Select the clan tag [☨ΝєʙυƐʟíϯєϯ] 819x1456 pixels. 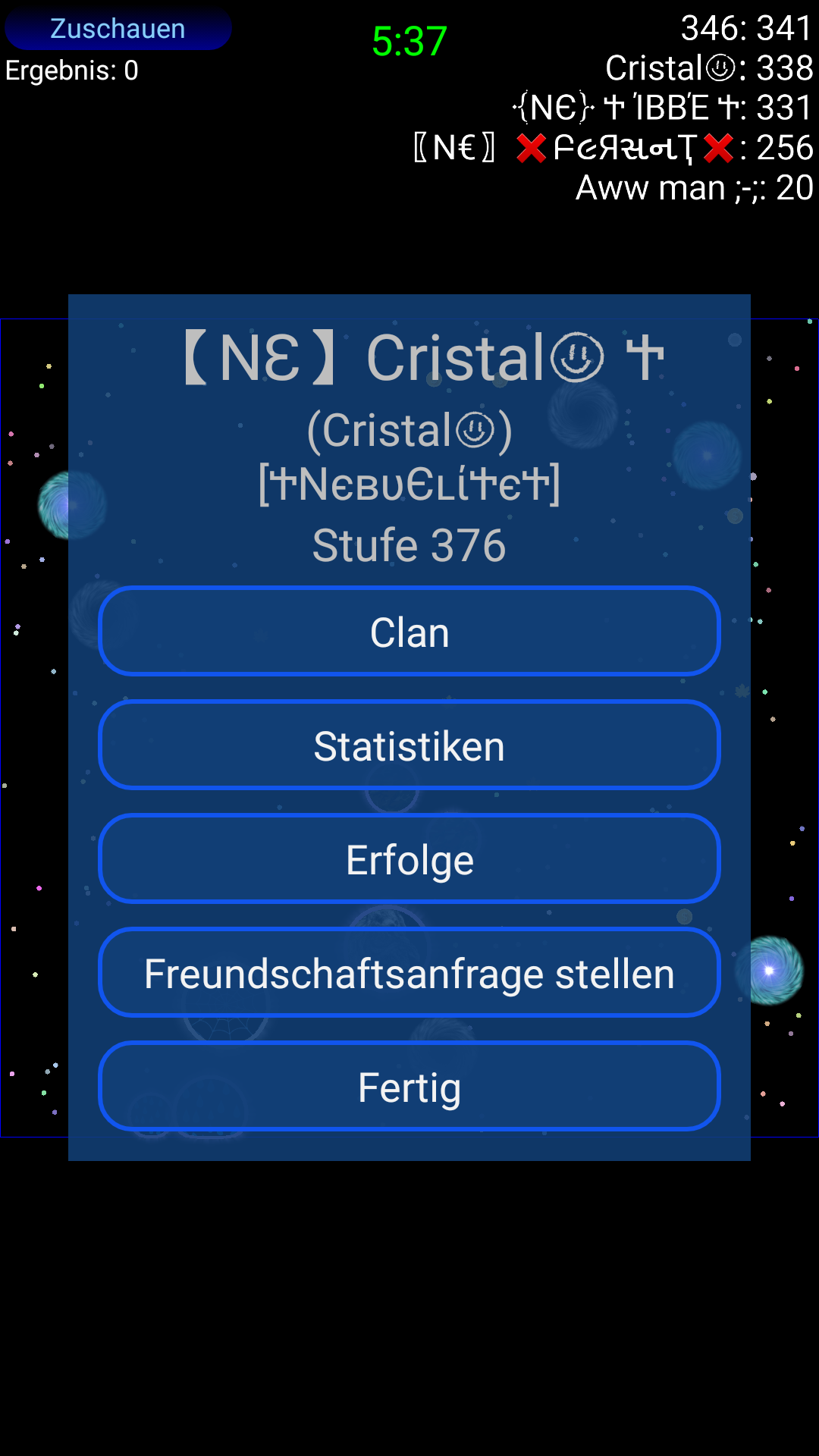(x=409, y=486)
